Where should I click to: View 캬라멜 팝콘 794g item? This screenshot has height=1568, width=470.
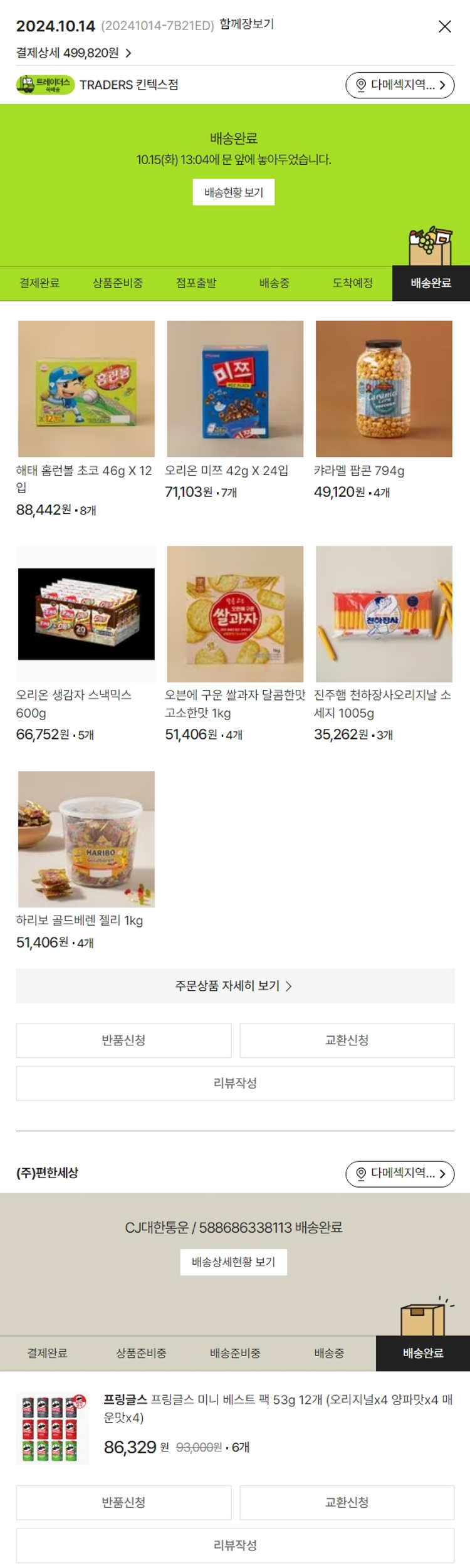pyautogui.click(x=384, y=389)
